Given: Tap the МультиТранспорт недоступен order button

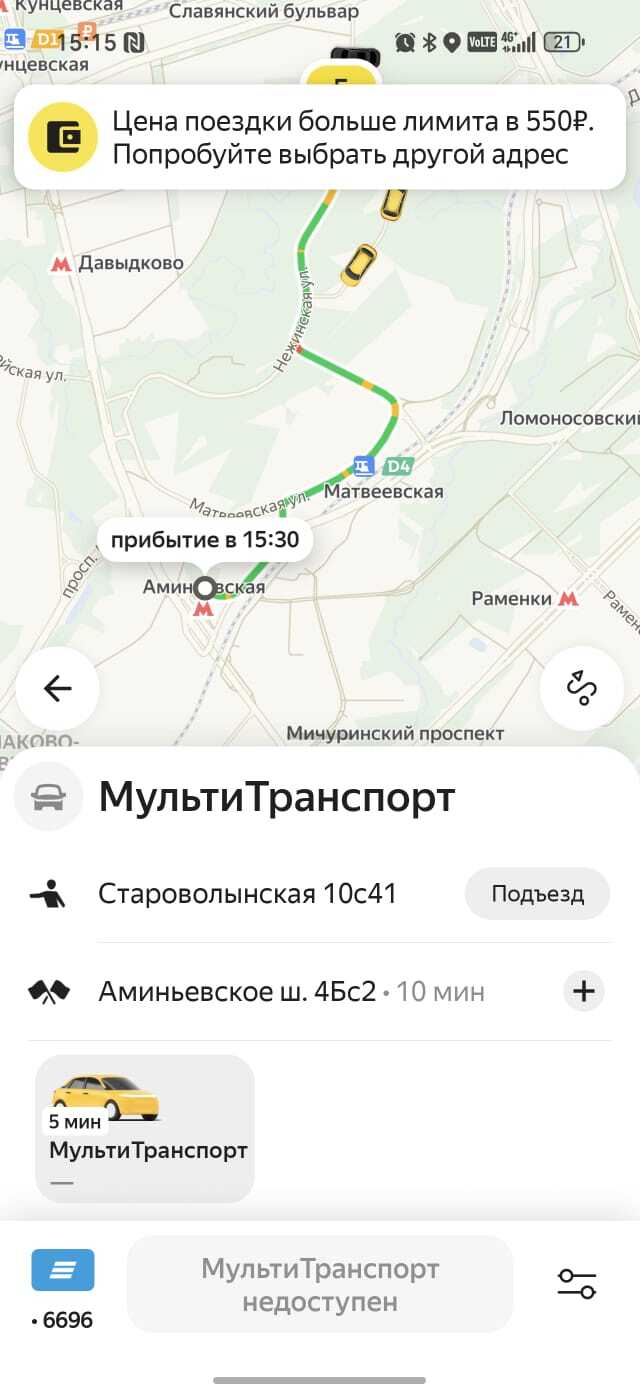Looking at the screenshot, I should point(320,1285).
